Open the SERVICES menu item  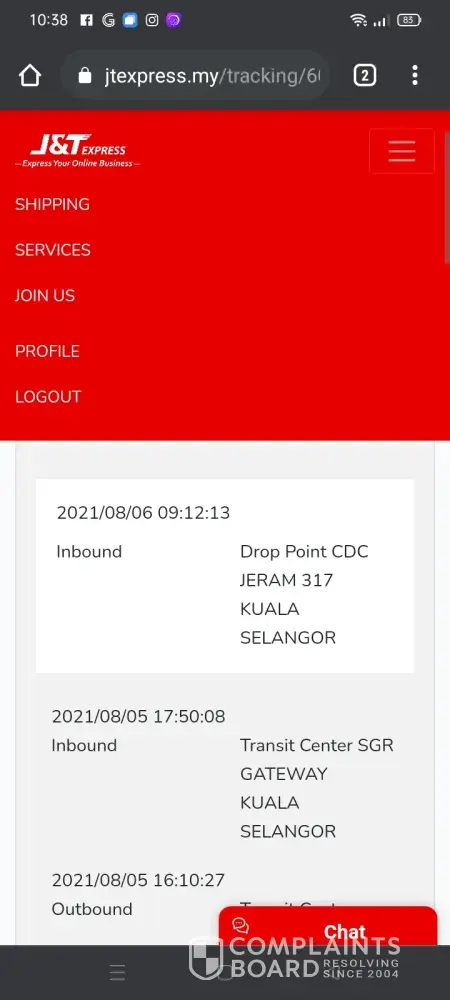tap(53, 250)
